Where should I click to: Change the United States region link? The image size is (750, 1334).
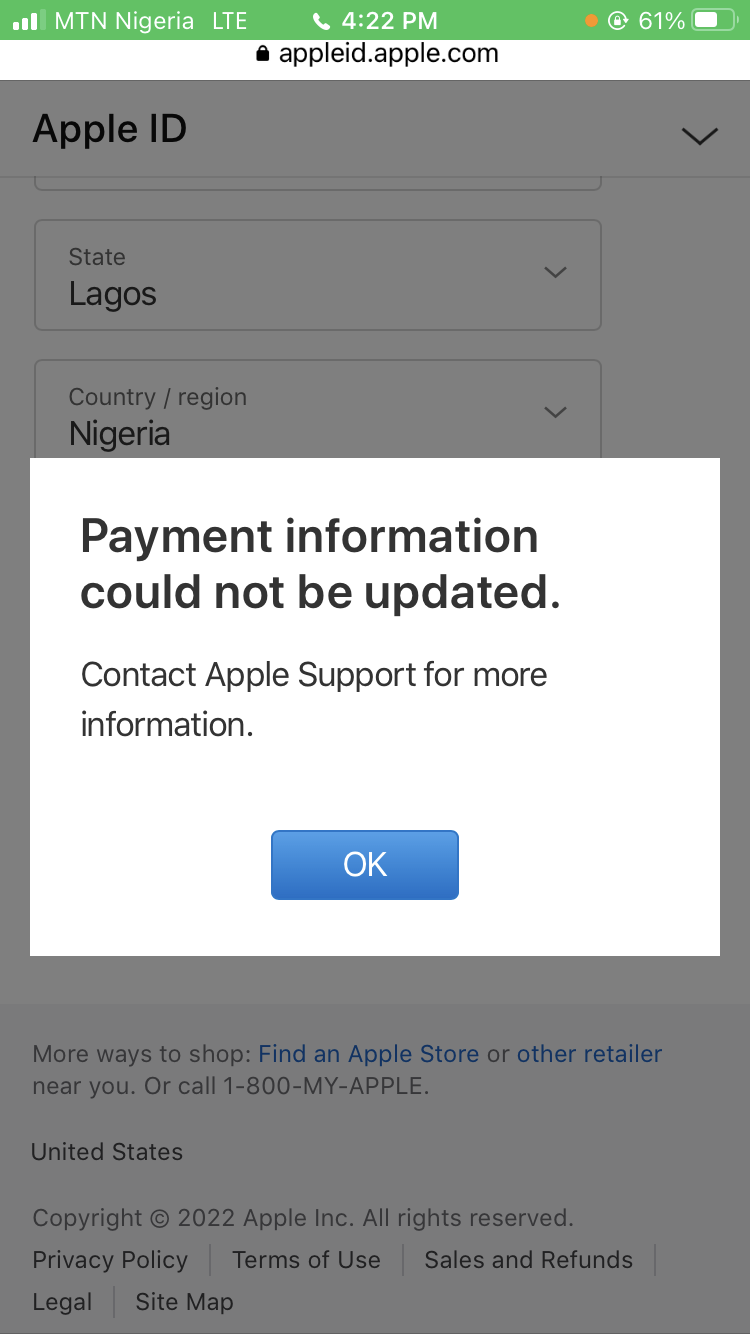click(x=107, y=1152)
